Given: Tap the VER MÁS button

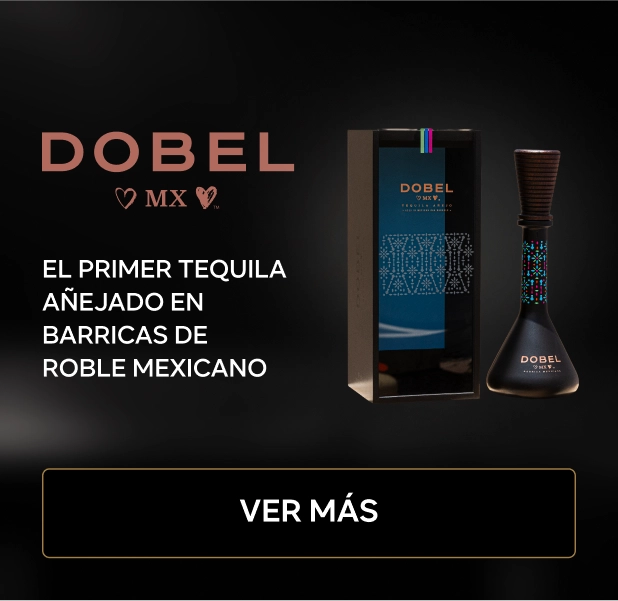Looking at the screenshot, I should click(309, 512).
